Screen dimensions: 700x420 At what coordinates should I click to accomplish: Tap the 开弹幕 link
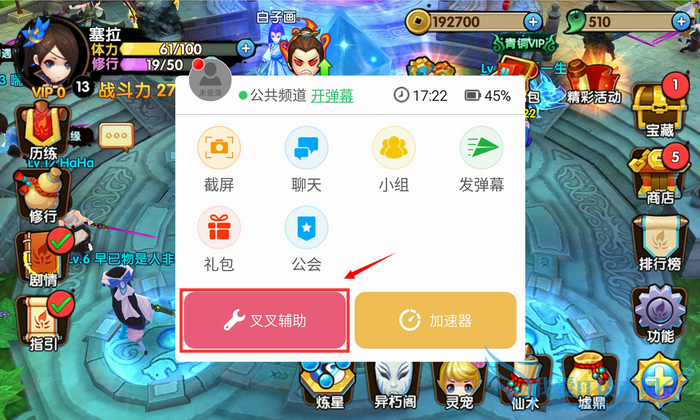[x=331, y=96]
